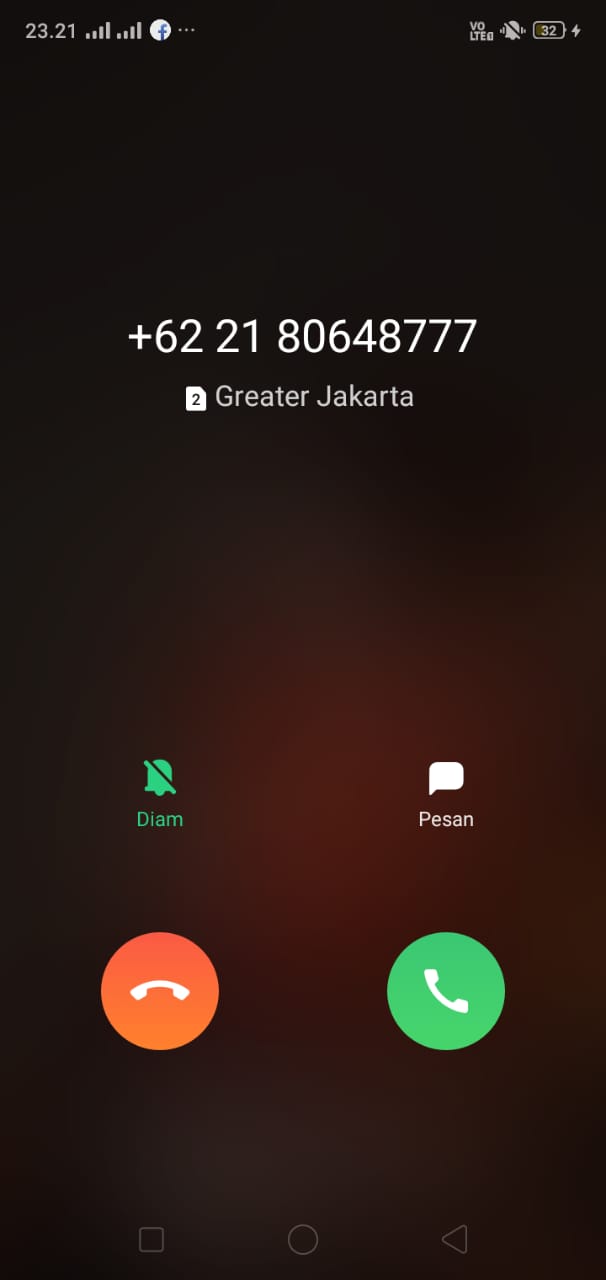This screenshot has height=1280, width=606.
Task: Open recent apps with the square button
Action: 151,1240
